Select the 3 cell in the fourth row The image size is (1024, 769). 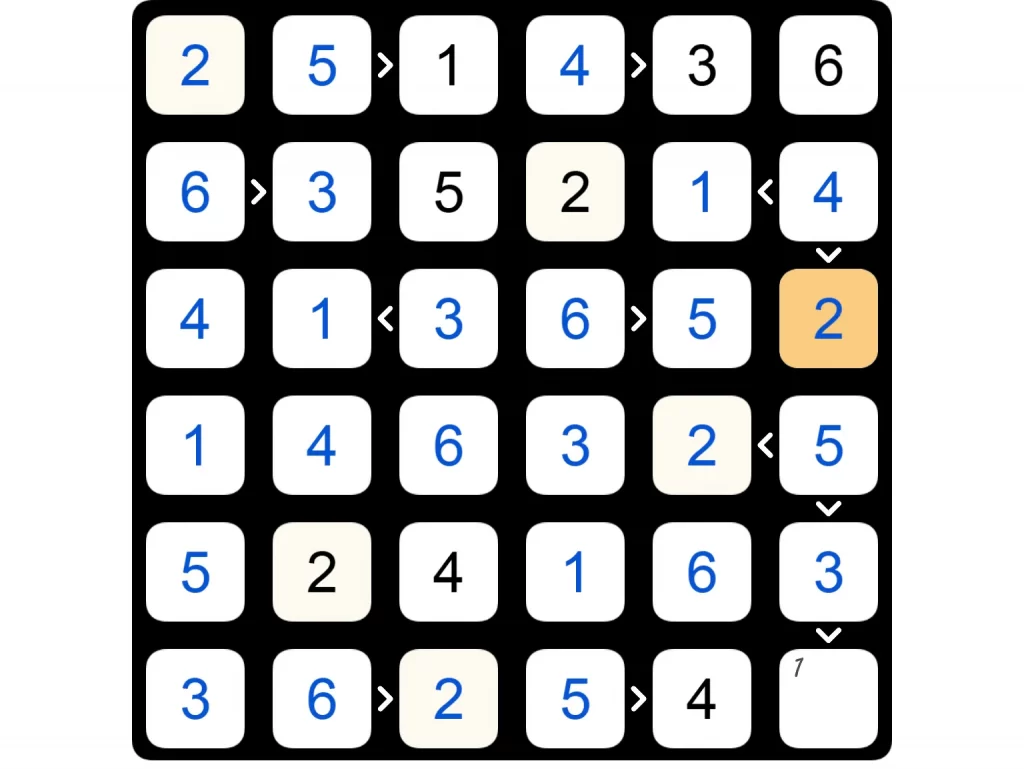(x=575, y=445)
